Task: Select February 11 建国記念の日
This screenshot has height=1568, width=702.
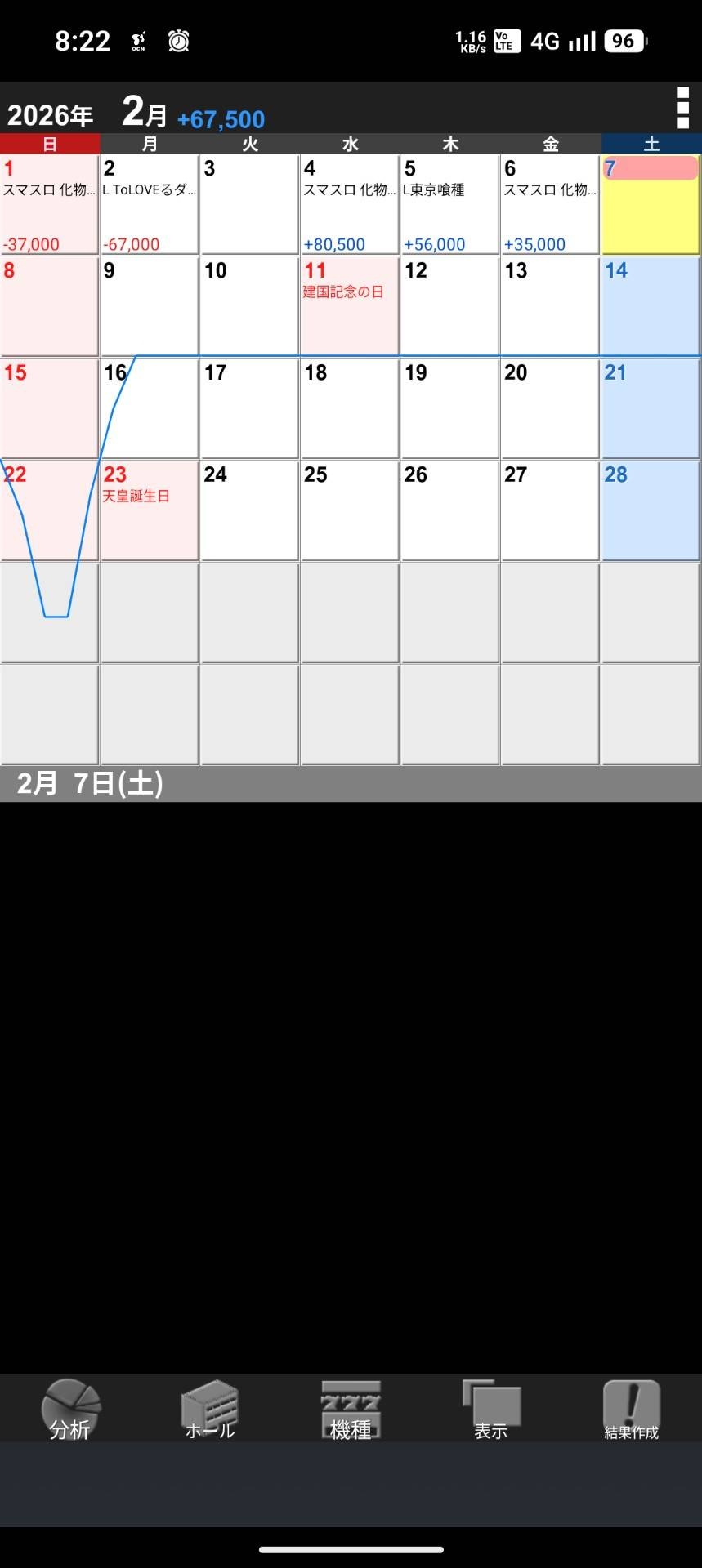Action: pos(350,307)
